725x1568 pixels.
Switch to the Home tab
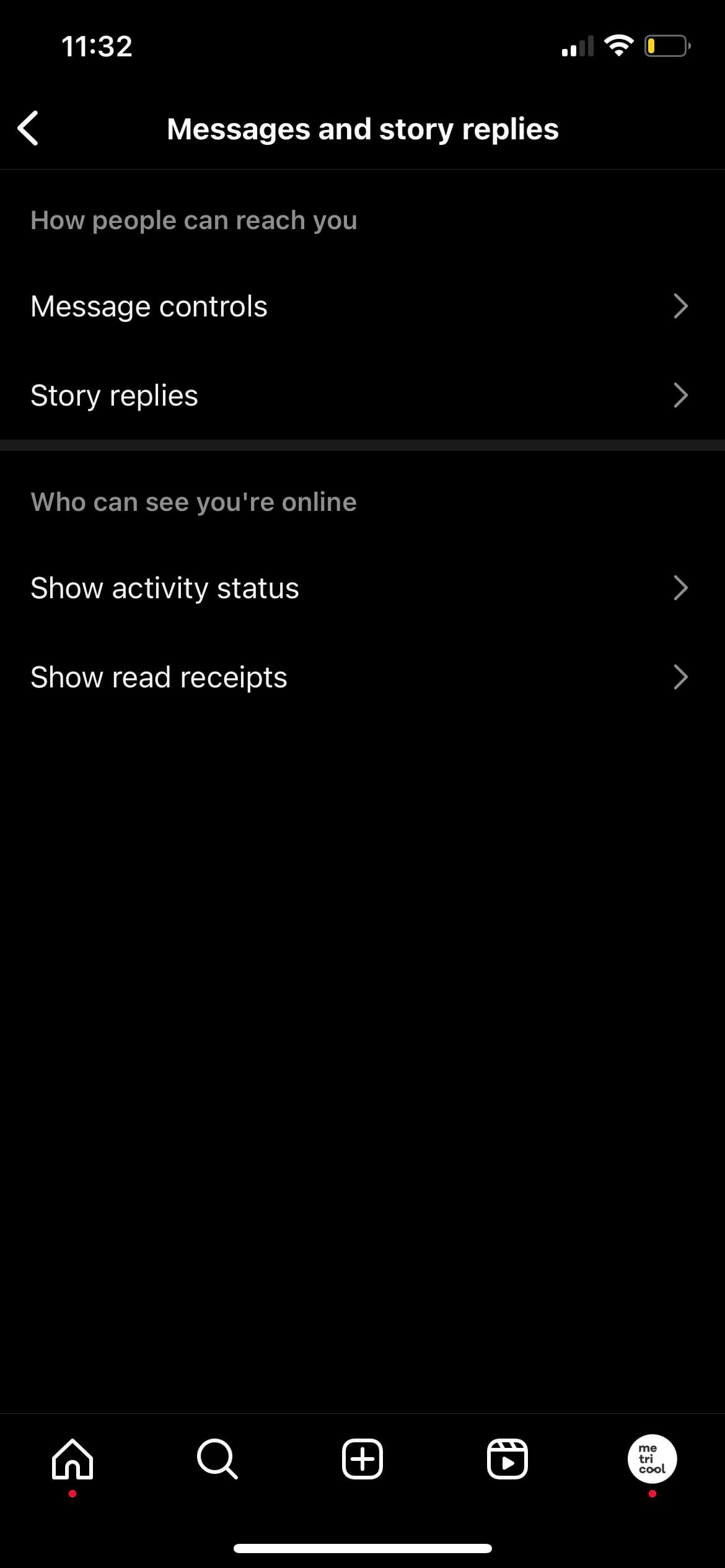click(x=72, y=1459)
